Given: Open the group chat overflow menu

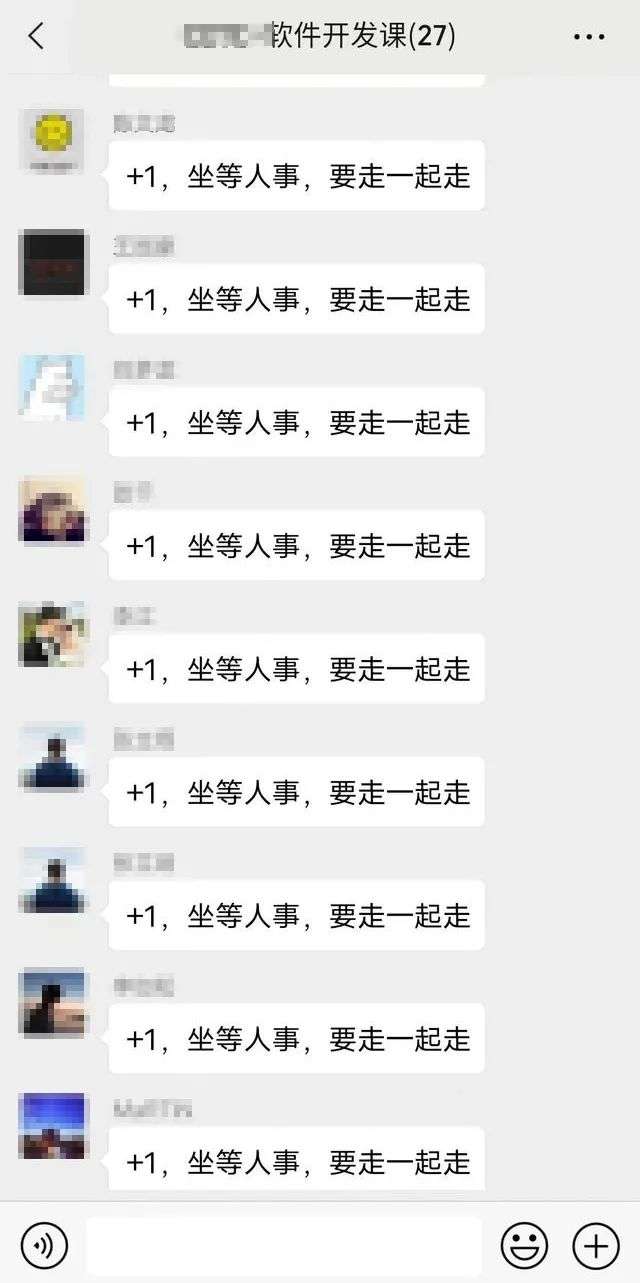Looking at the screenshot, I should click(589, 37).
